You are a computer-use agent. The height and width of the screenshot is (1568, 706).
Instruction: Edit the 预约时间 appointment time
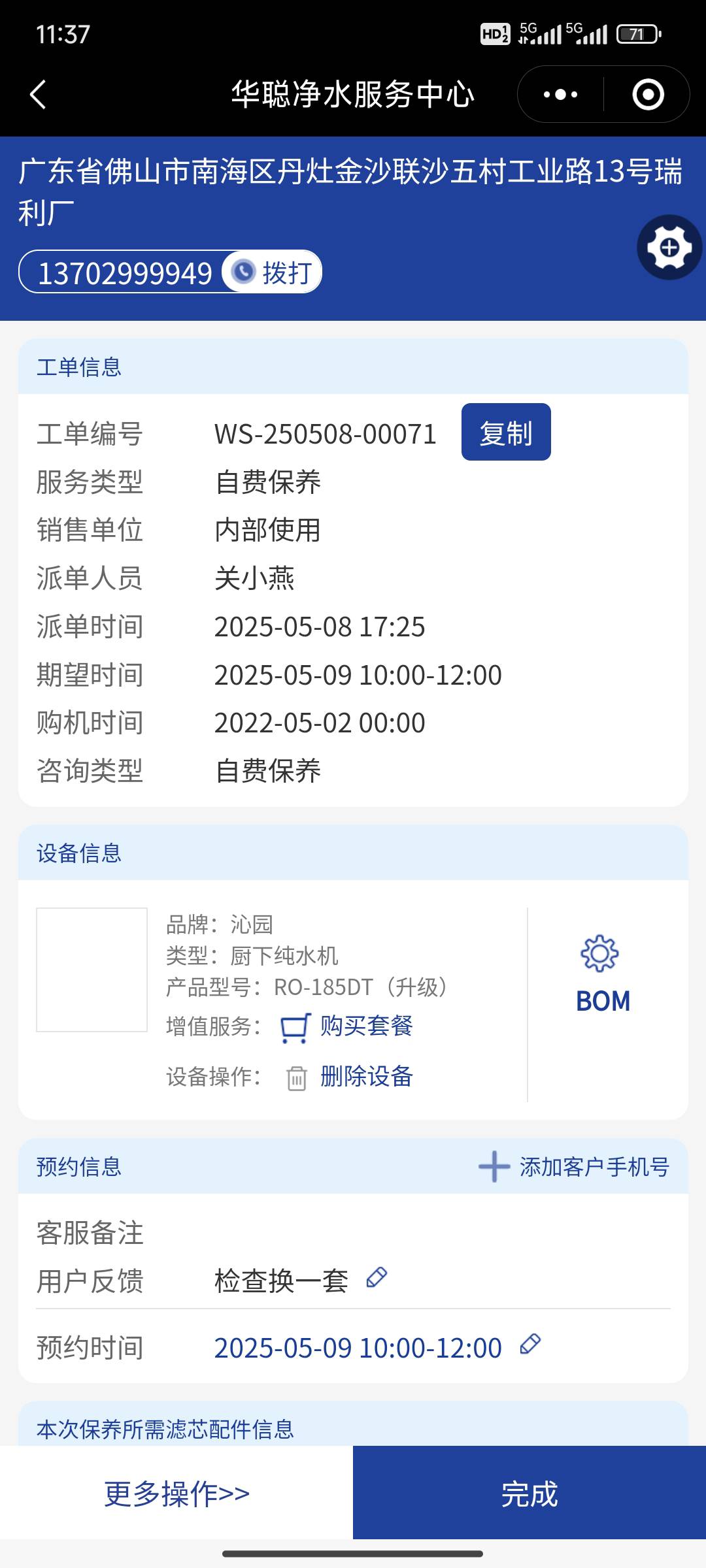[x=530, y=1344]
